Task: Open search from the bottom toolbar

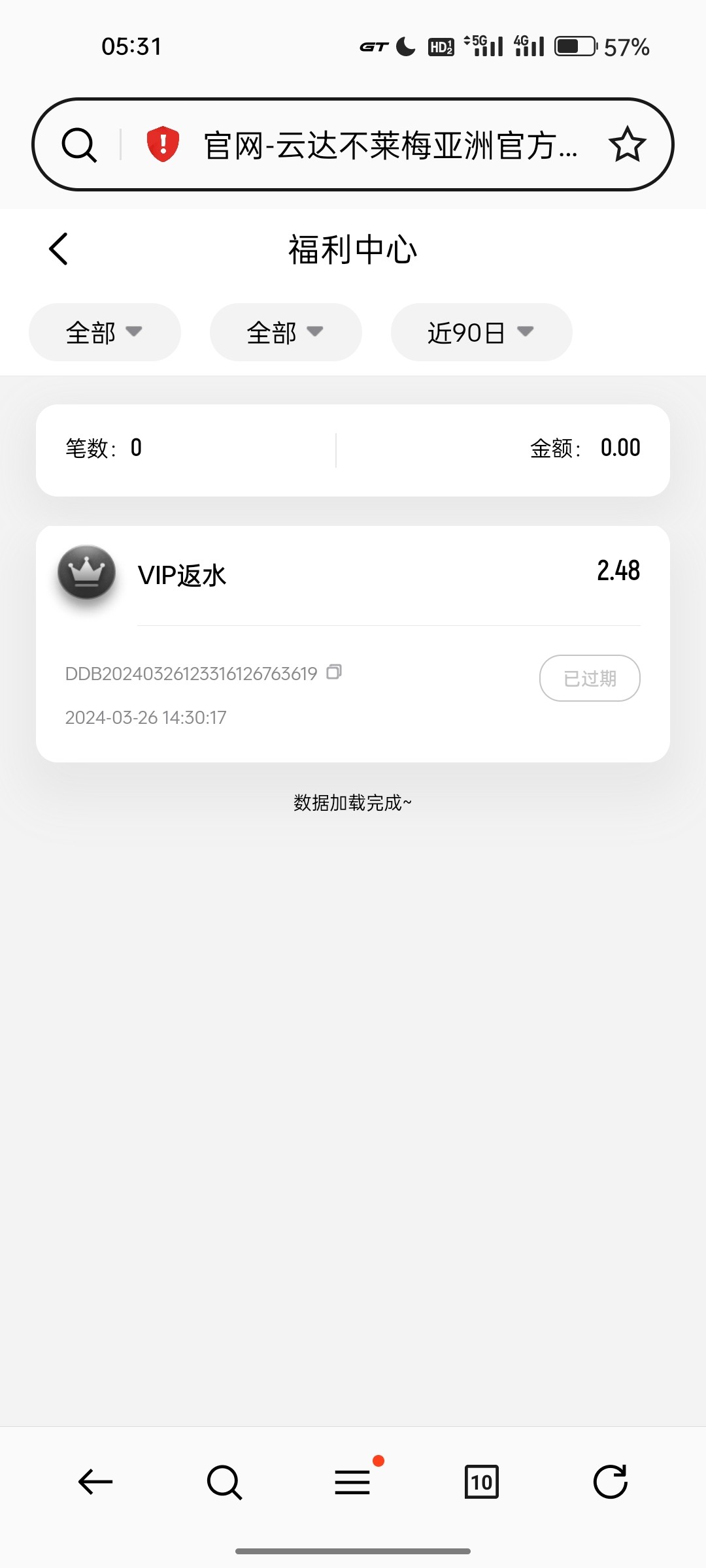Action: [224, 1481]
